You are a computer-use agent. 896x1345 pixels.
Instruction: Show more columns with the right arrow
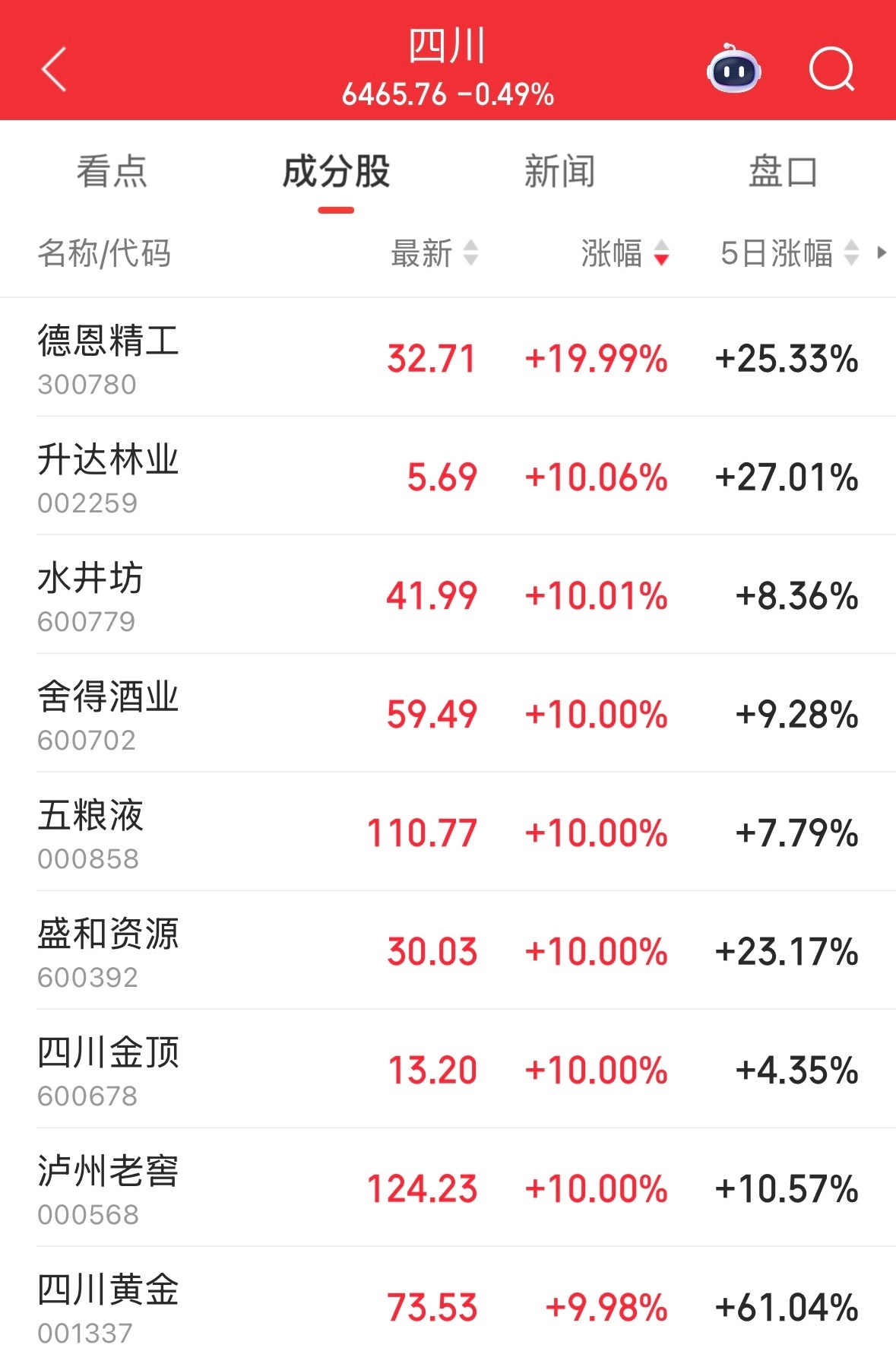(x=882, y=252)
